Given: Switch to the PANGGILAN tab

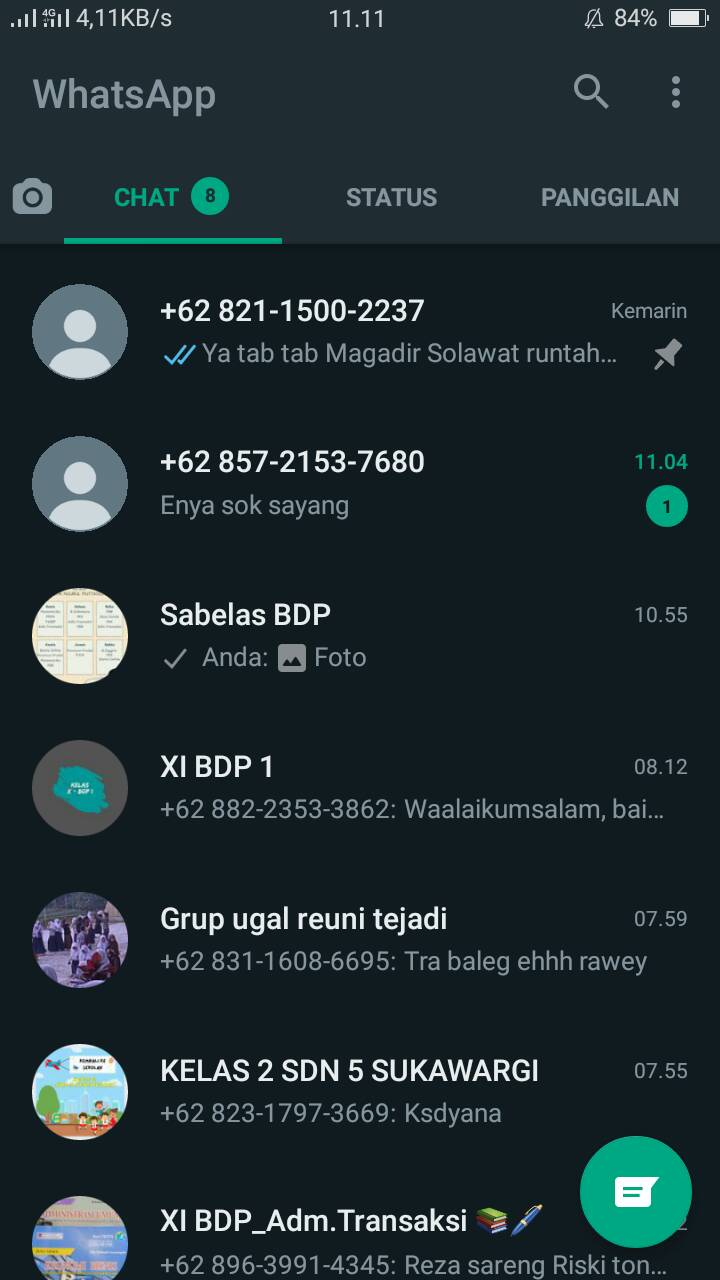Looking at the screenshot, I should tap(610, 197).
